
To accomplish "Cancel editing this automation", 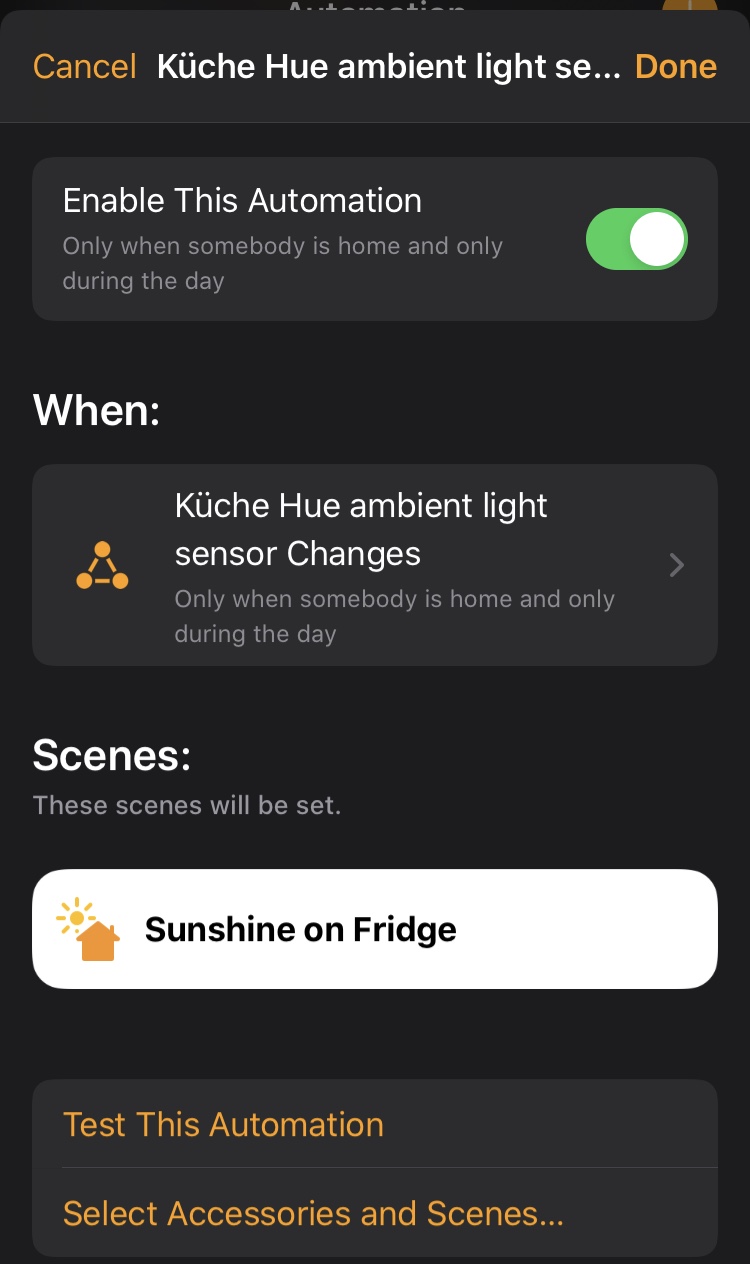I will coord(84,67).
